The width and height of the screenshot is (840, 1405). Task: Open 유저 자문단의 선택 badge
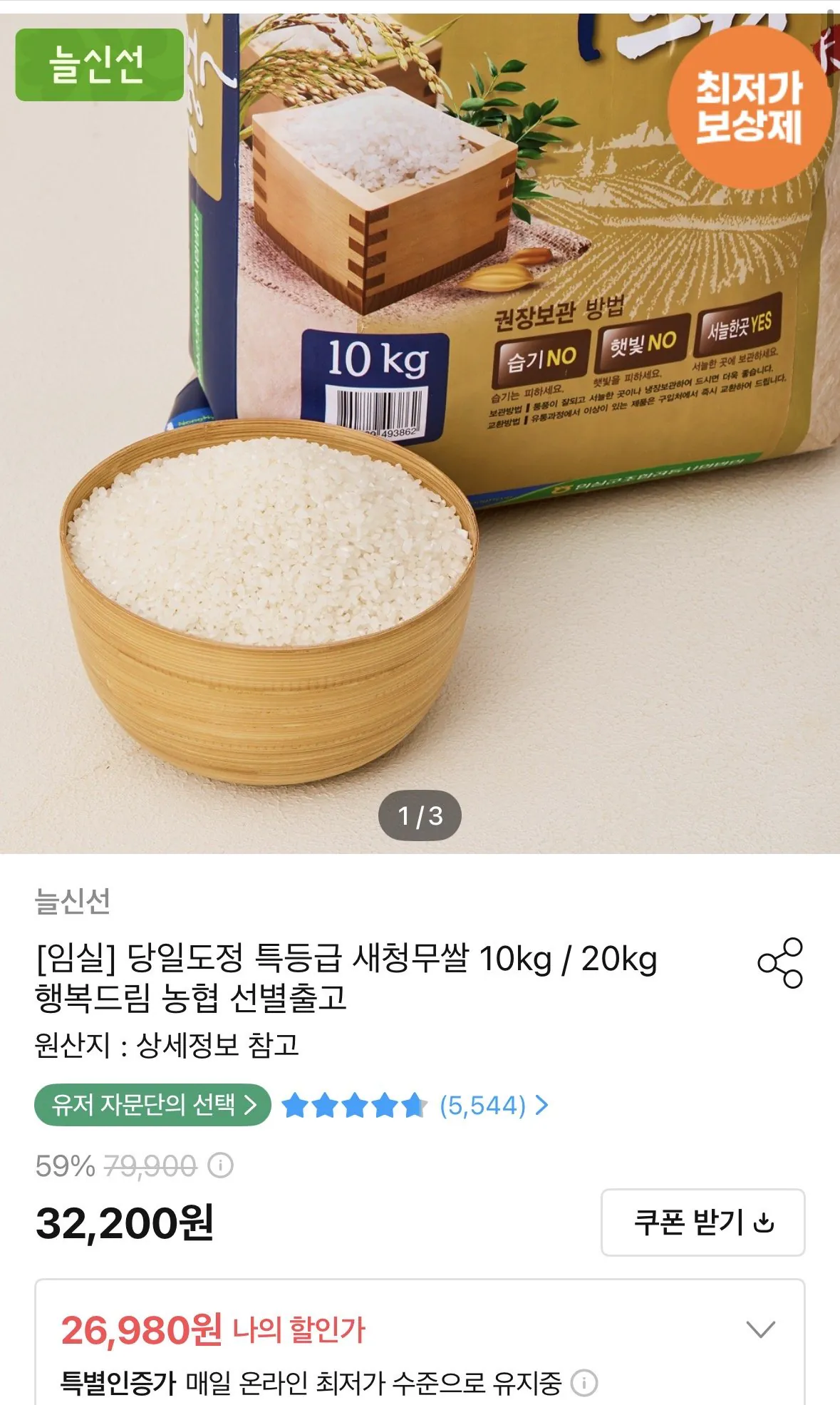click(152, 1105)
